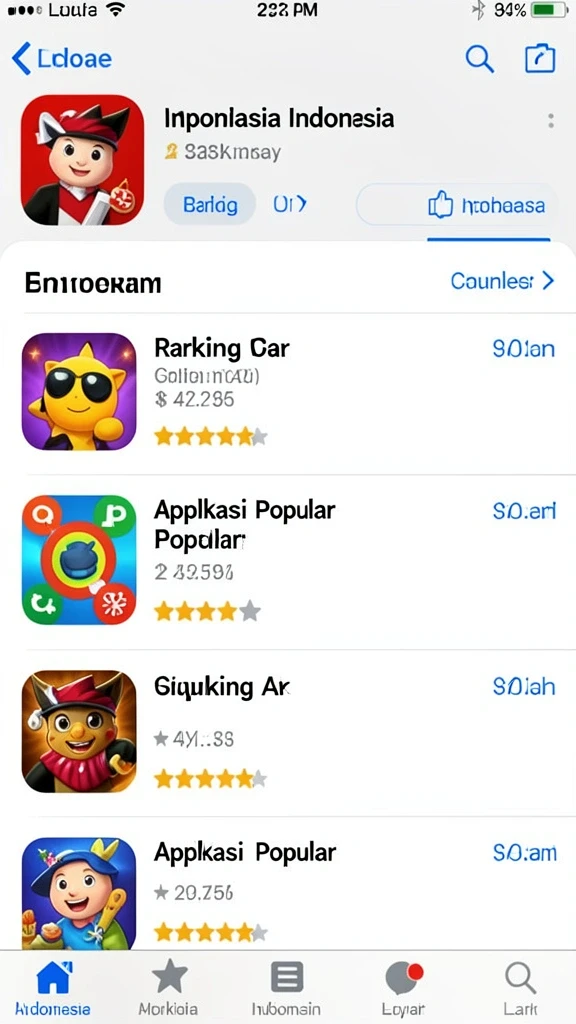This screenshot has width=576, height=1024.
Task: Tap the thumbs-up button
Action: [x=457, y=205]
